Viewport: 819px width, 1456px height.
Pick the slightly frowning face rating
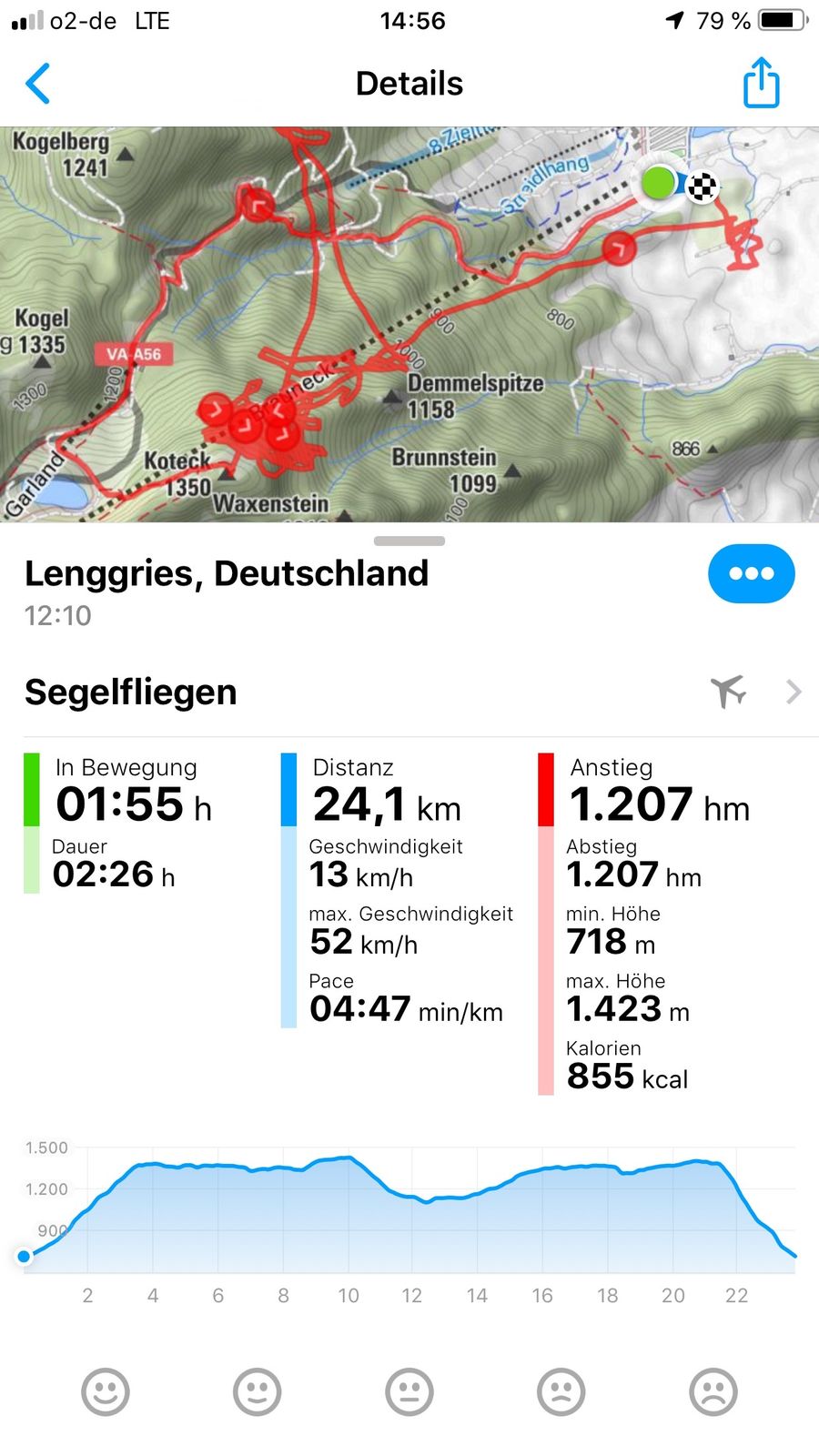tap(561, 1391)
